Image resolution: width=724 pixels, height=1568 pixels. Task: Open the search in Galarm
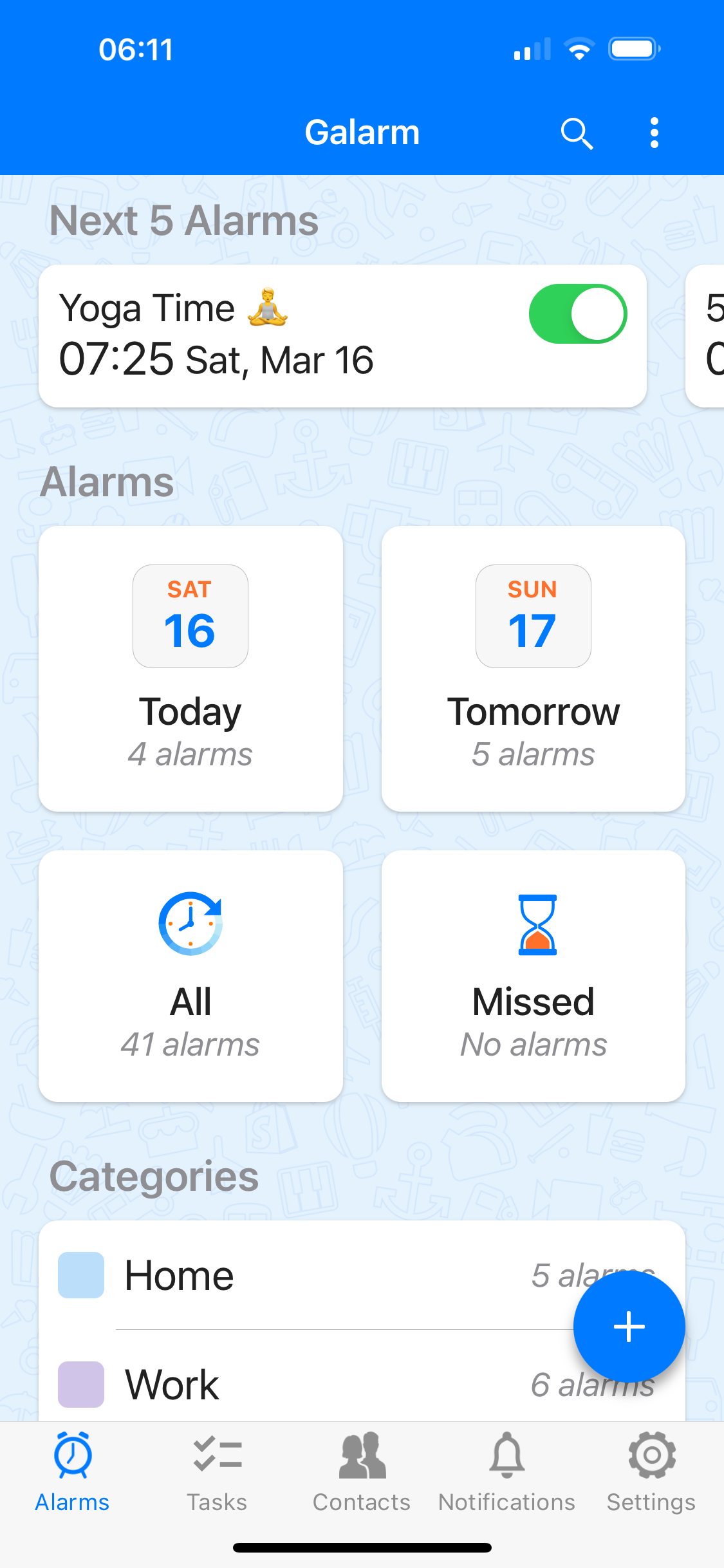[x=577, y=132]
